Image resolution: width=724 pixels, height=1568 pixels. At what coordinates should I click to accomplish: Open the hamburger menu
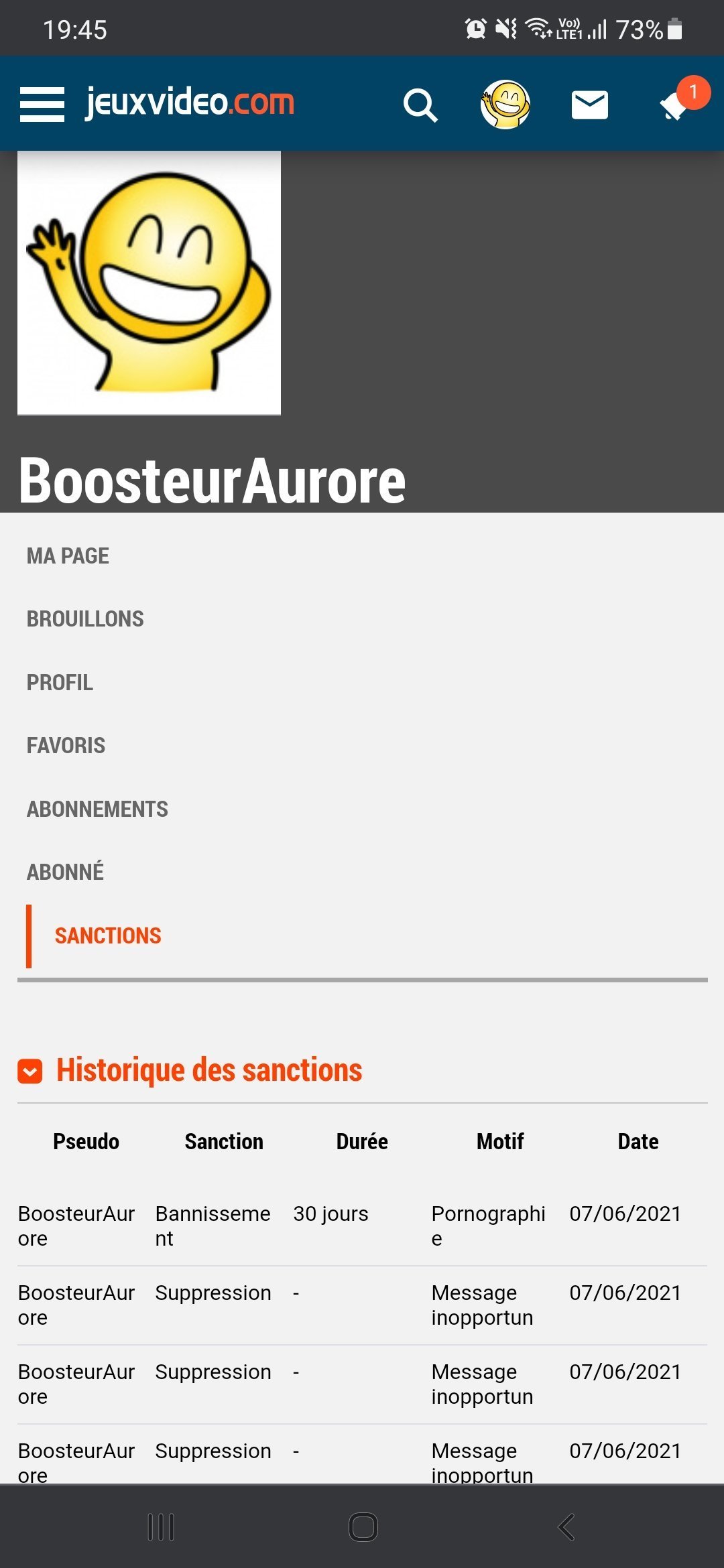(42, 104)
